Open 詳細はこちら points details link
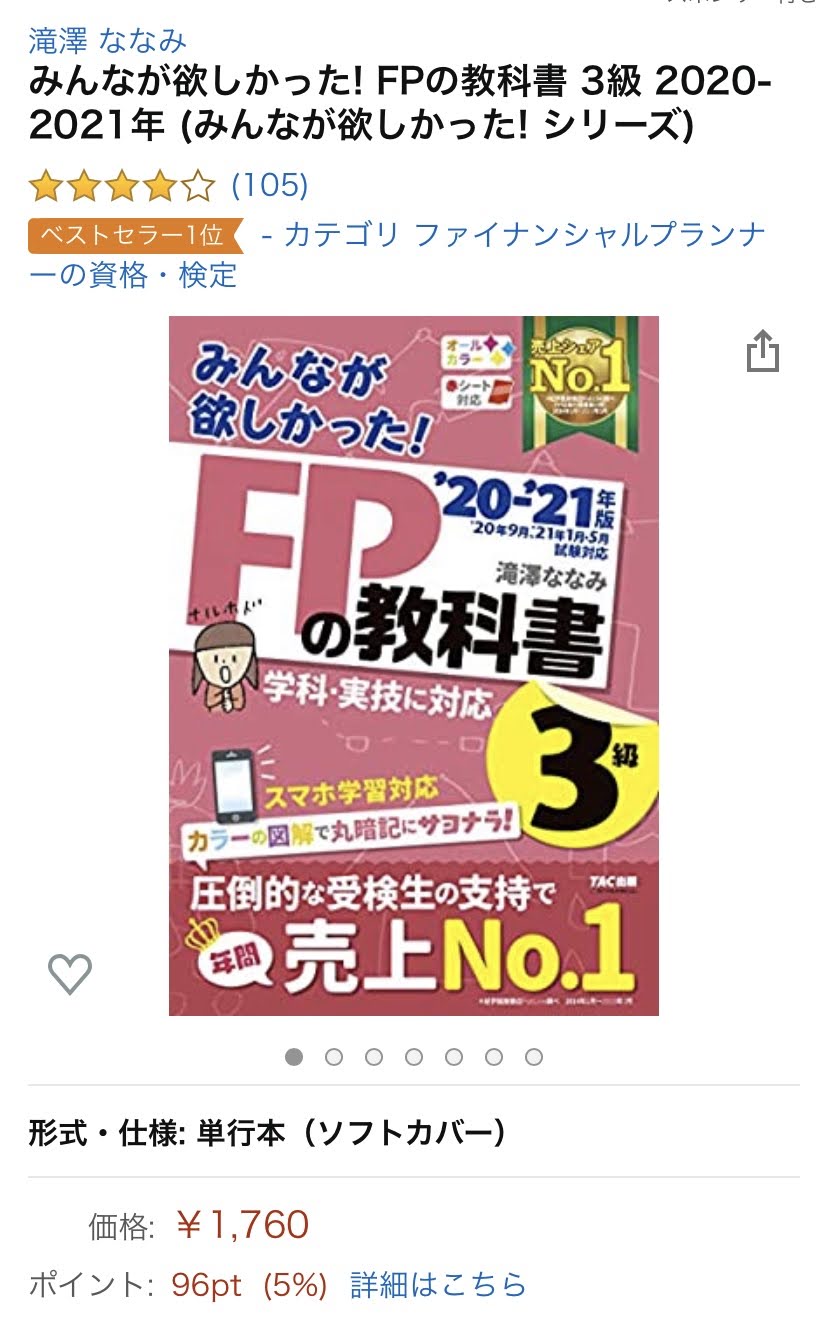This screenshot has width=828, height=1331. [x=437, y=1285]
